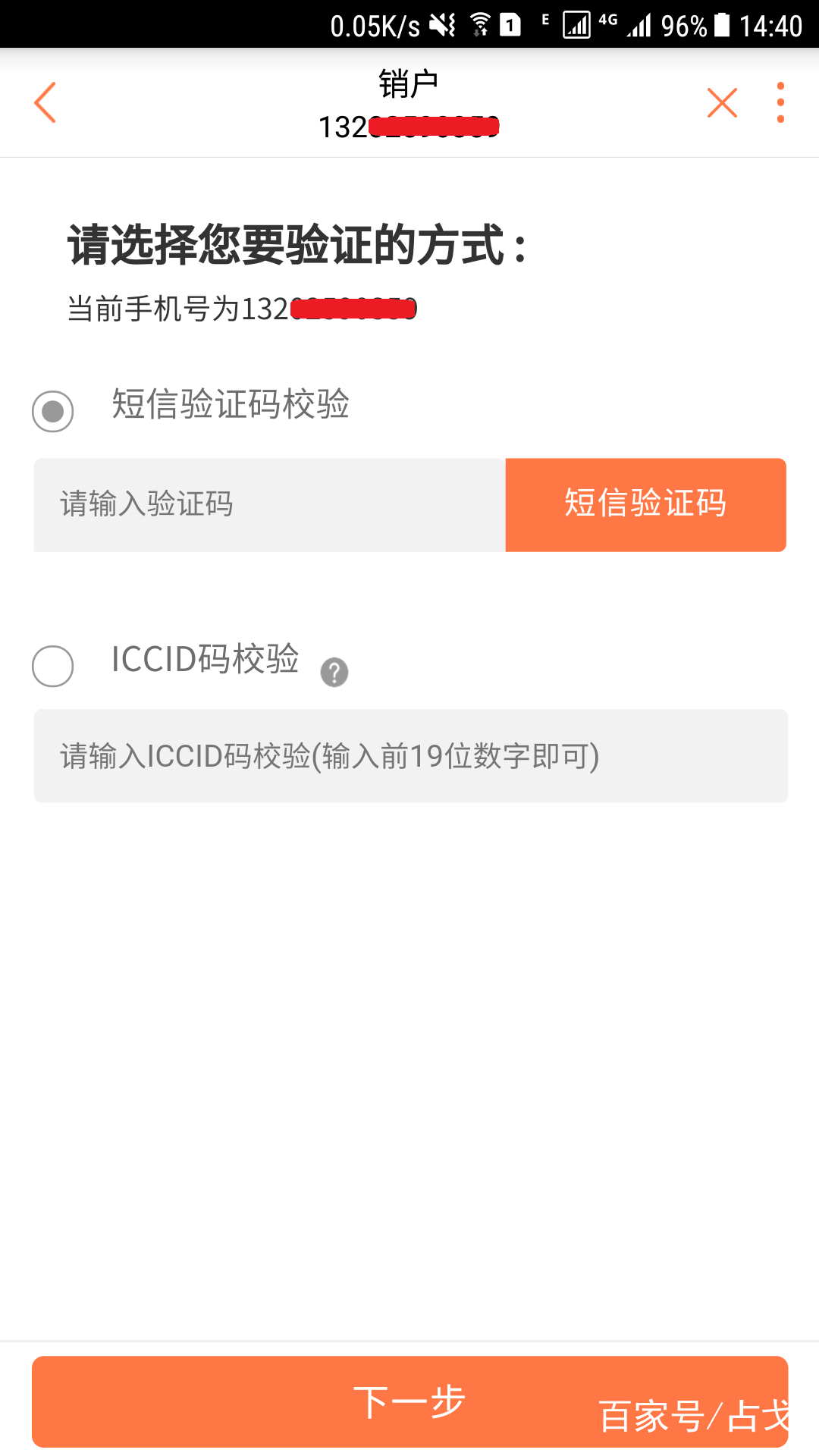
Task: Tap the mute status icon
Action: 442,23
